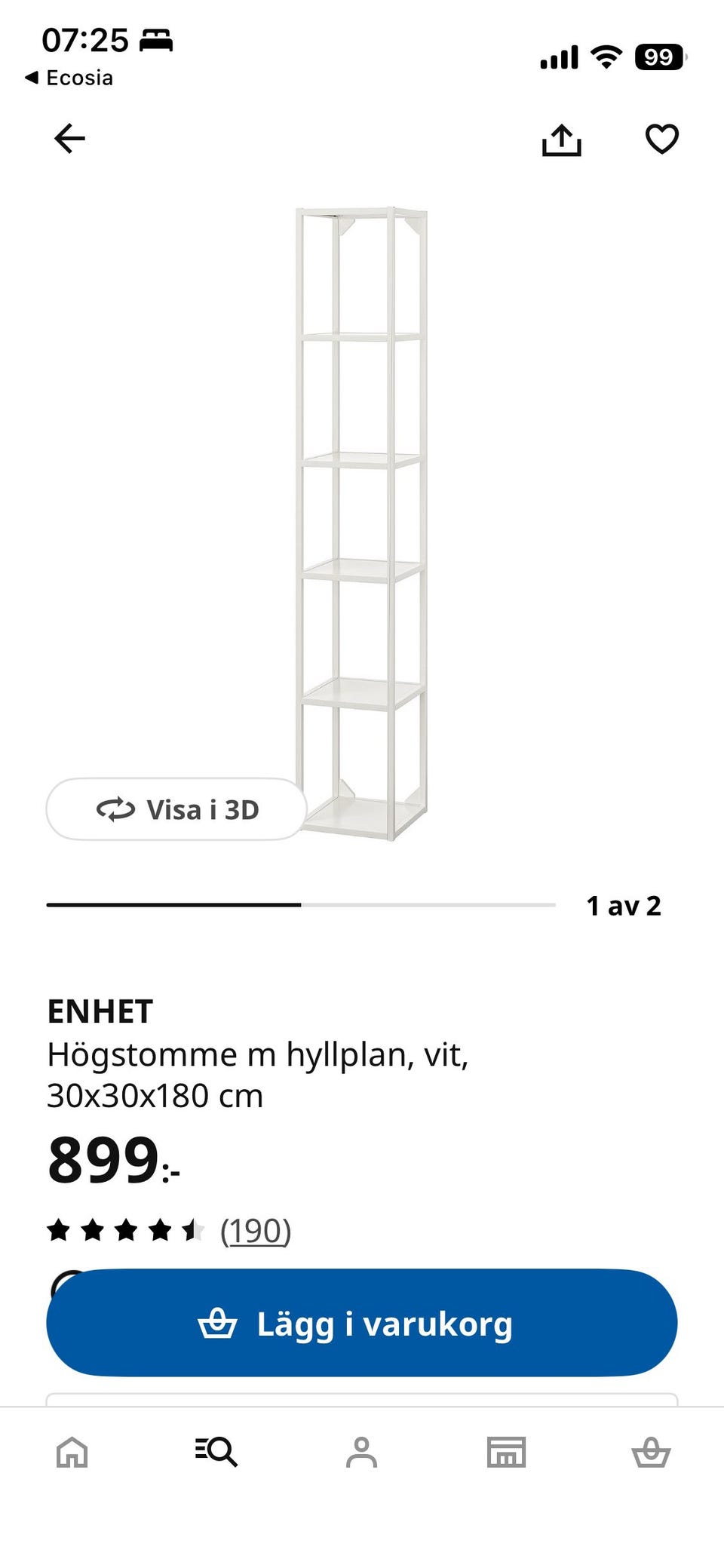This screenshot has width=724, height=1568.
Task: Open the Home tab in bottom navigation
Action: (x=71, y=1453)
